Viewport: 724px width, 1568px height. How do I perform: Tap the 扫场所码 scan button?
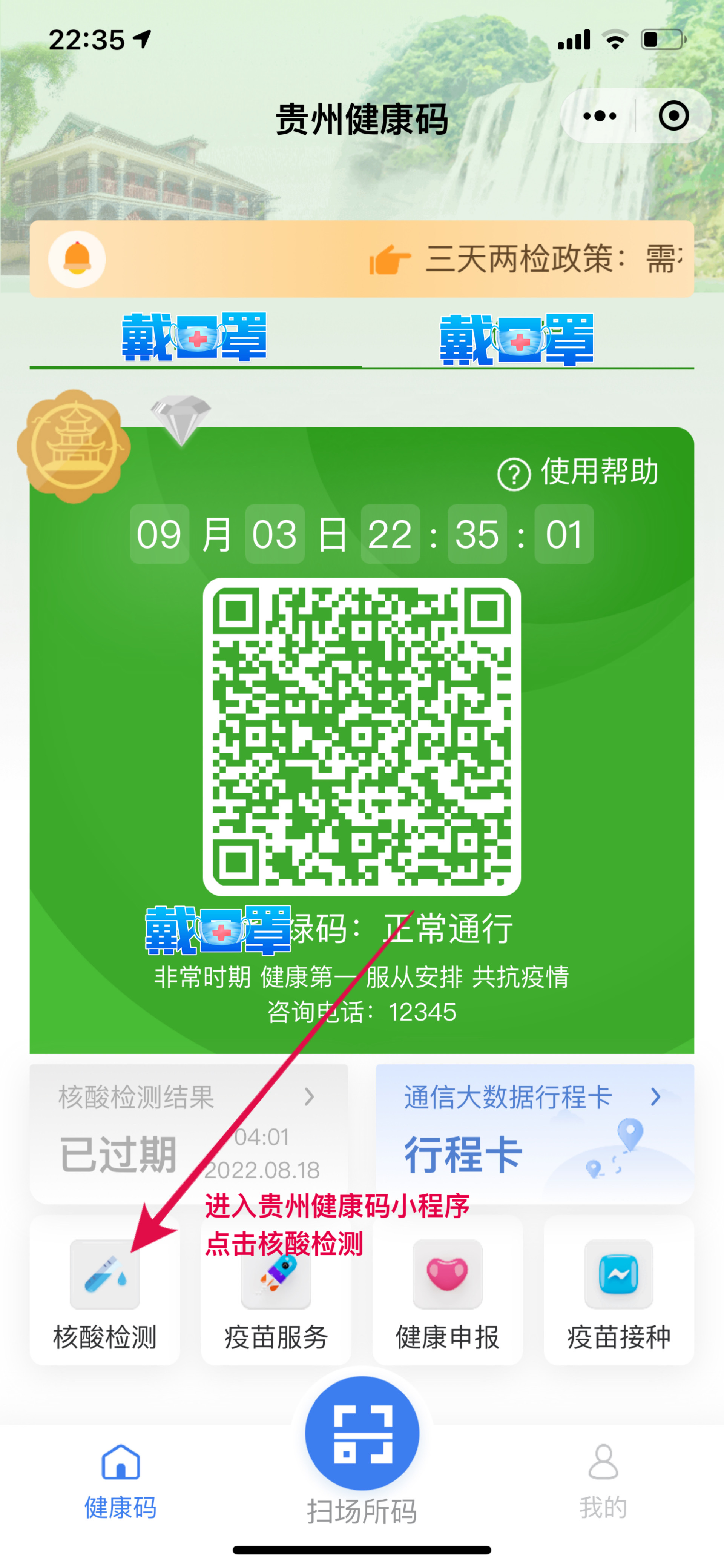(x=362, y=1433)
